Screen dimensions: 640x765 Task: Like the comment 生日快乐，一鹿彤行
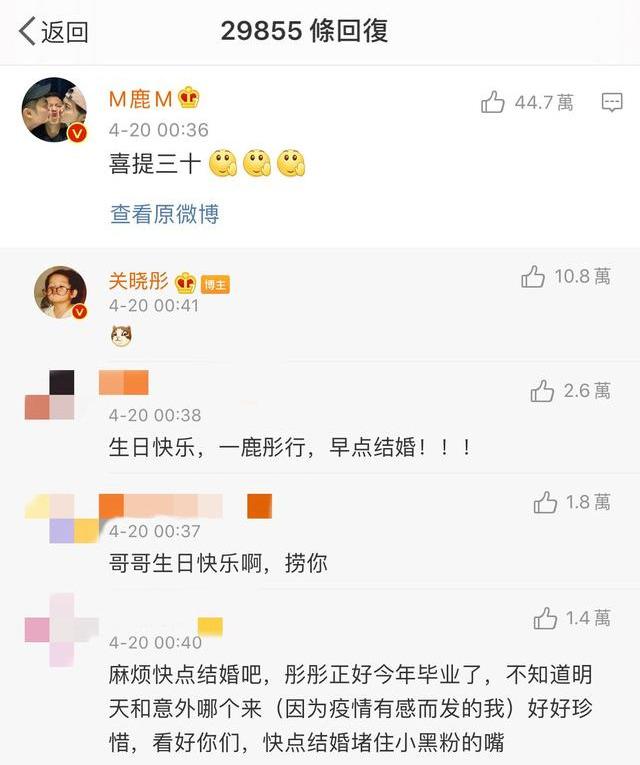point(542,391)
